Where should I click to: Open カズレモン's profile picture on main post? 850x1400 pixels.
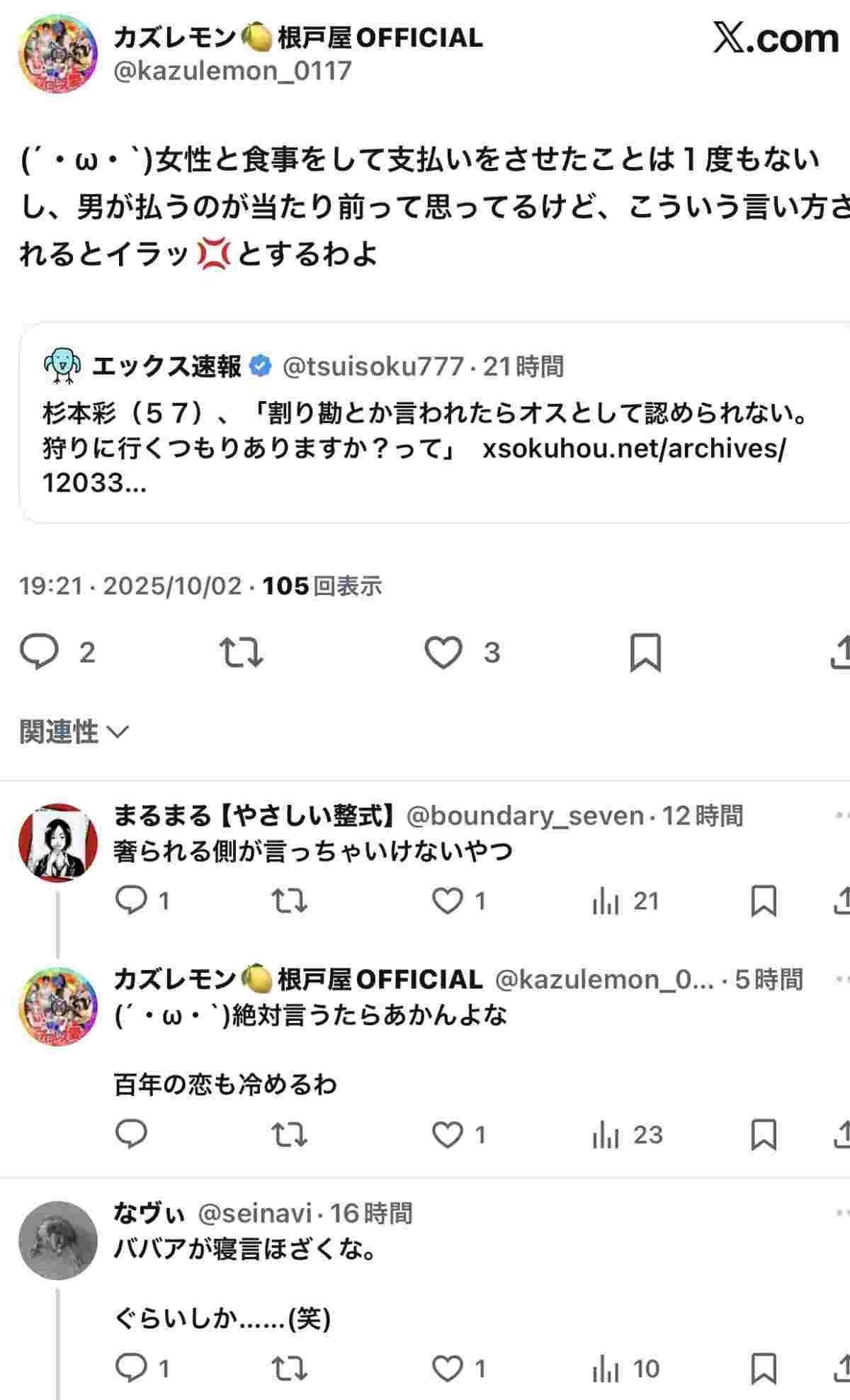pos(57,55)
